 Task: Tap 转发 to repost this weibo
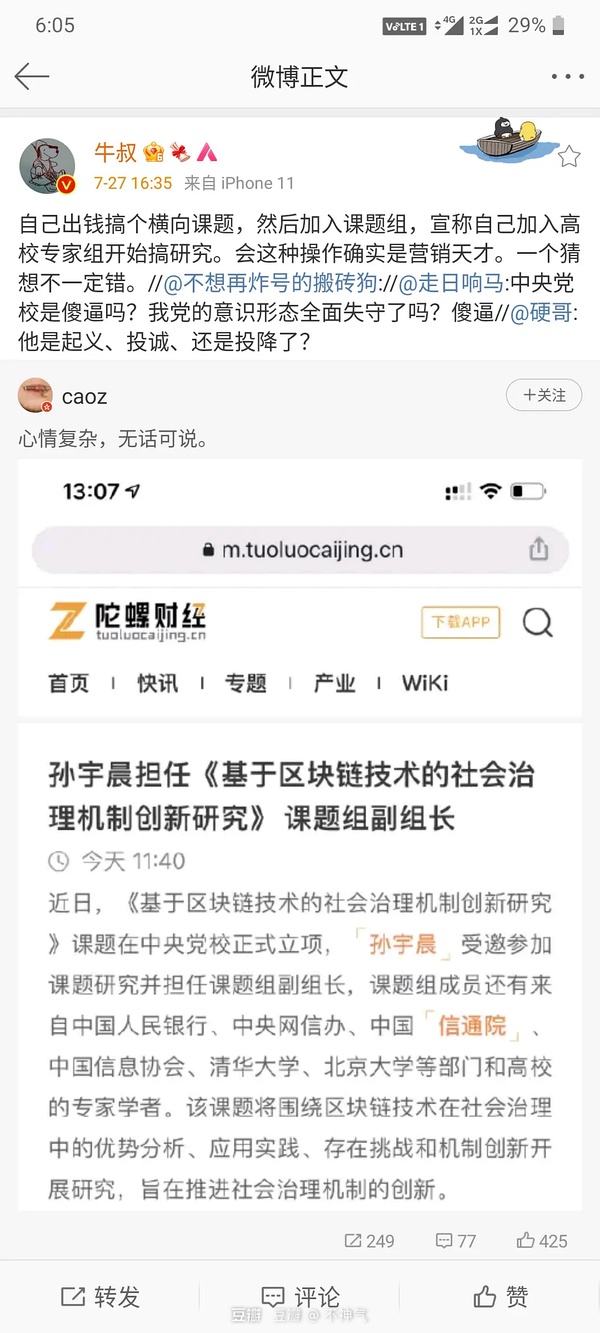[x=100, y=1297]
